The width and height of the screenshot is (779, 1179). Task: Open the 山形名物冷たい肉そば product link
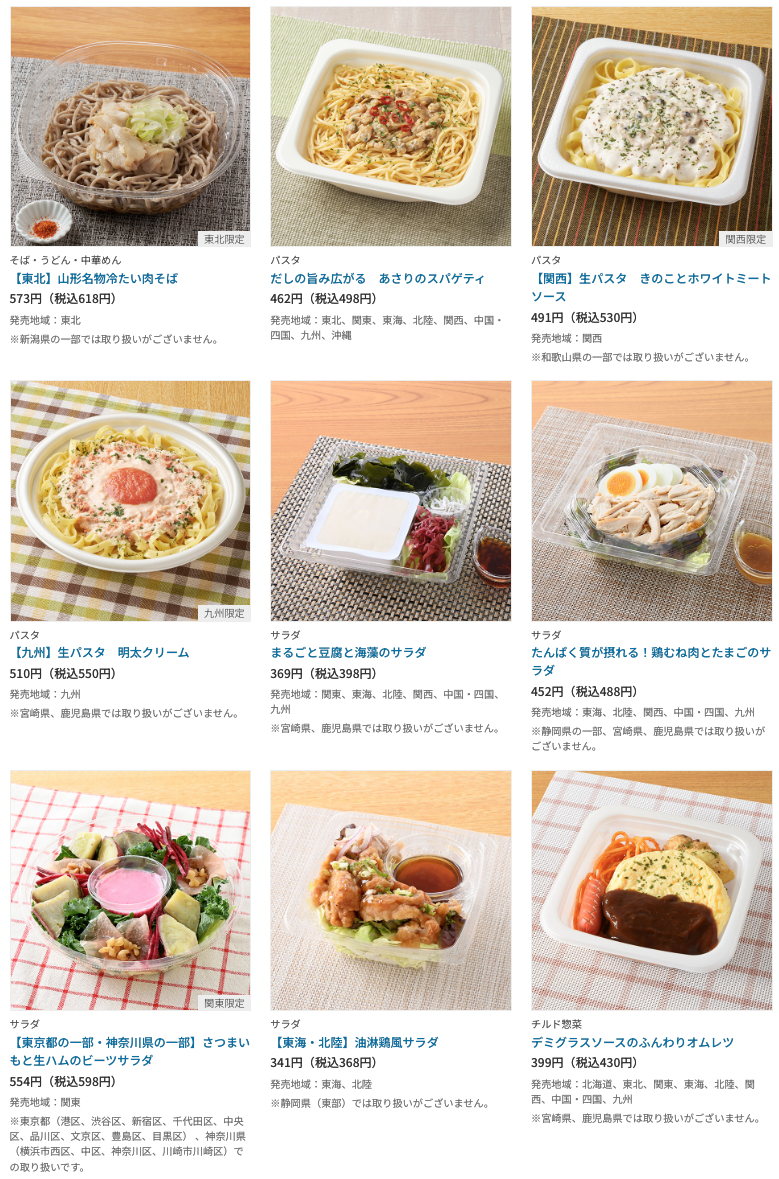coord(94,278)
